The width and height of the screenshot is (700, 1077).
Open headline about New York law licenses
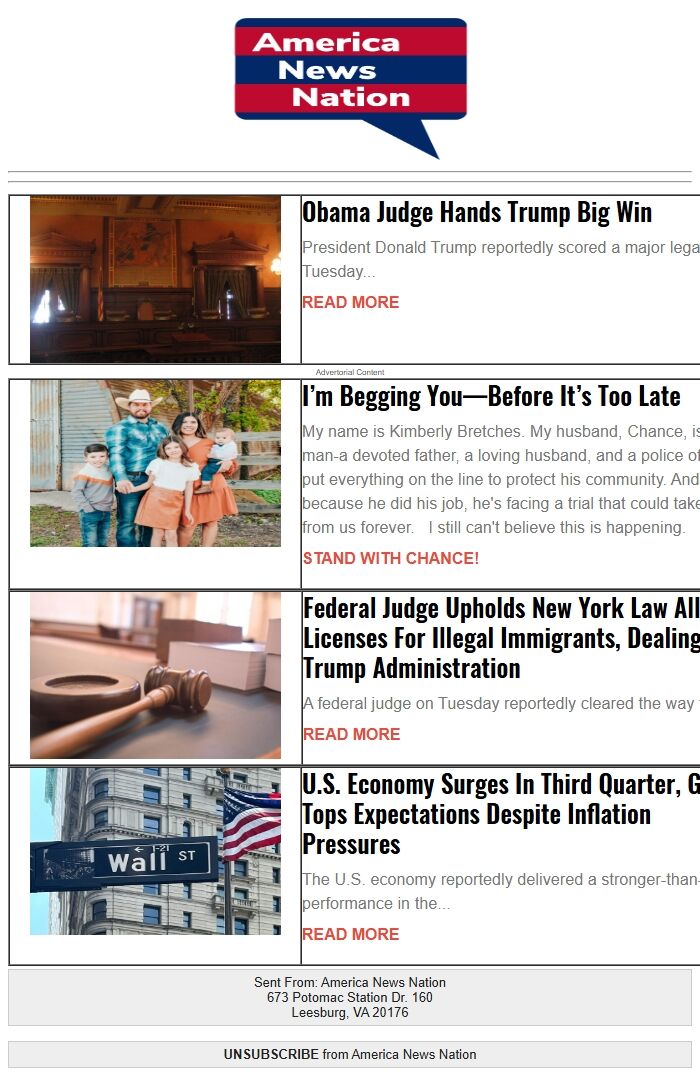coord(500,638)
